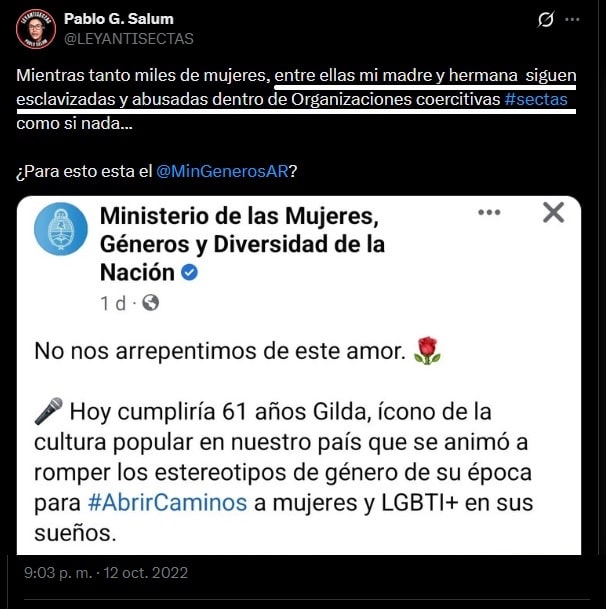Visit the @MinGenerosAR mention

click(221, 171)
